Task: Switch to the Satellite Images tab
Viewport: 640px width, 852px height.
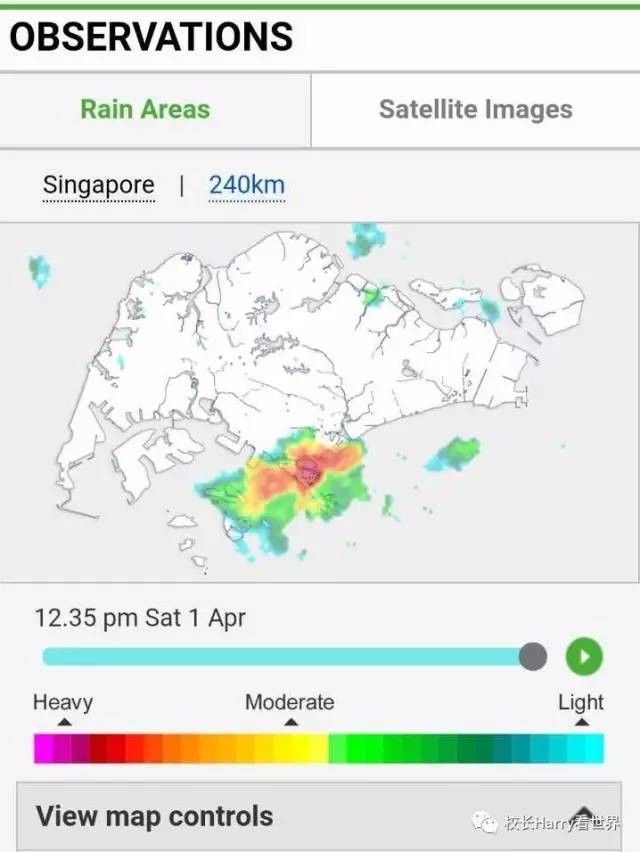Action: [x=475, y=110]
